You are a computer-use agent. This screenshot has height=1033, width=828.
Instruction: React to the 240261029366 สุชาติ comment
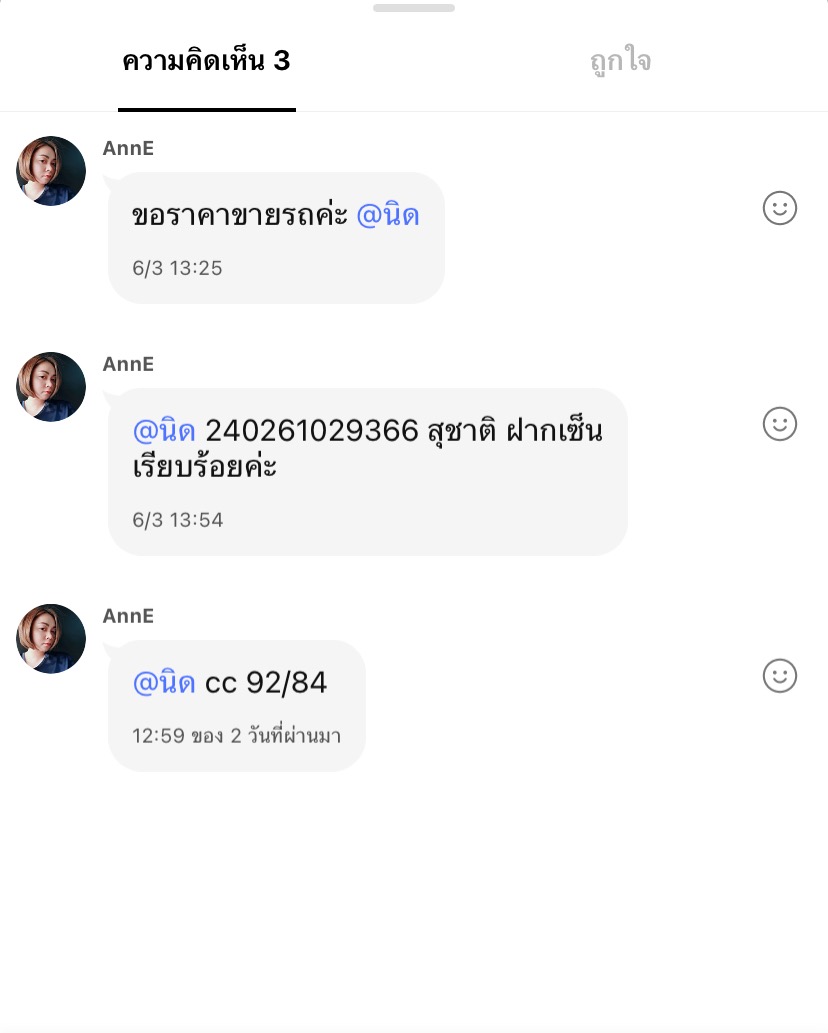[x=779, y=424]
